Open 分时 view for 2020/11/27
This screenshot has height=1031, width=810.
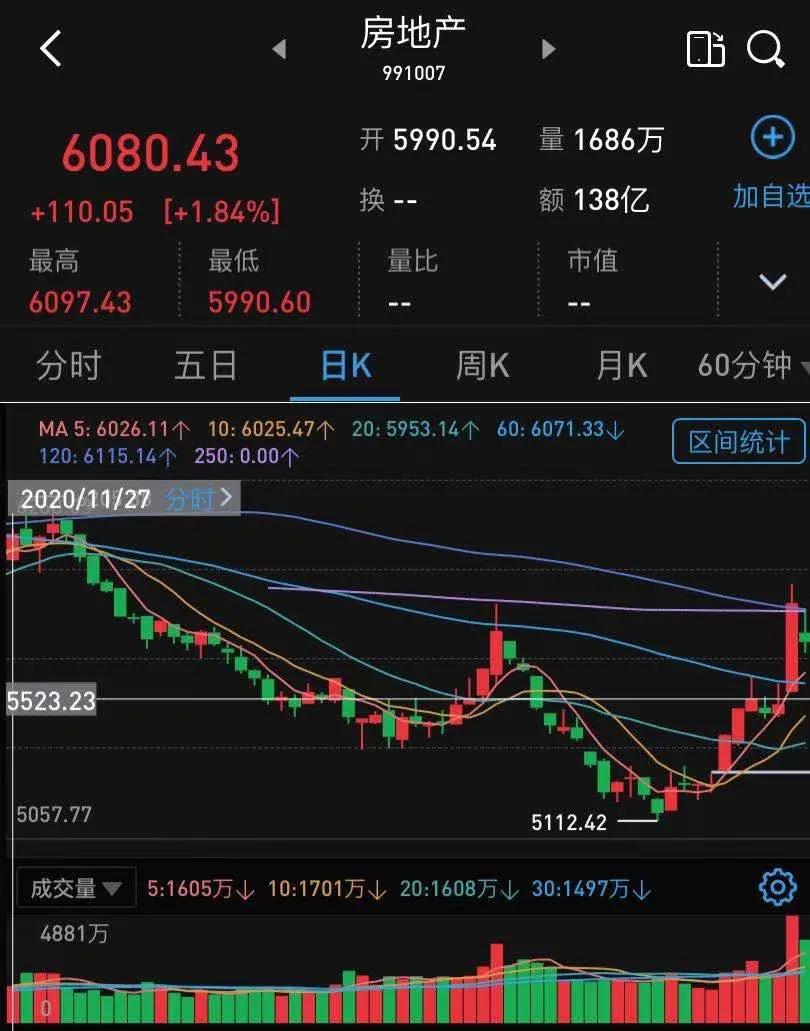pos(198,498)
